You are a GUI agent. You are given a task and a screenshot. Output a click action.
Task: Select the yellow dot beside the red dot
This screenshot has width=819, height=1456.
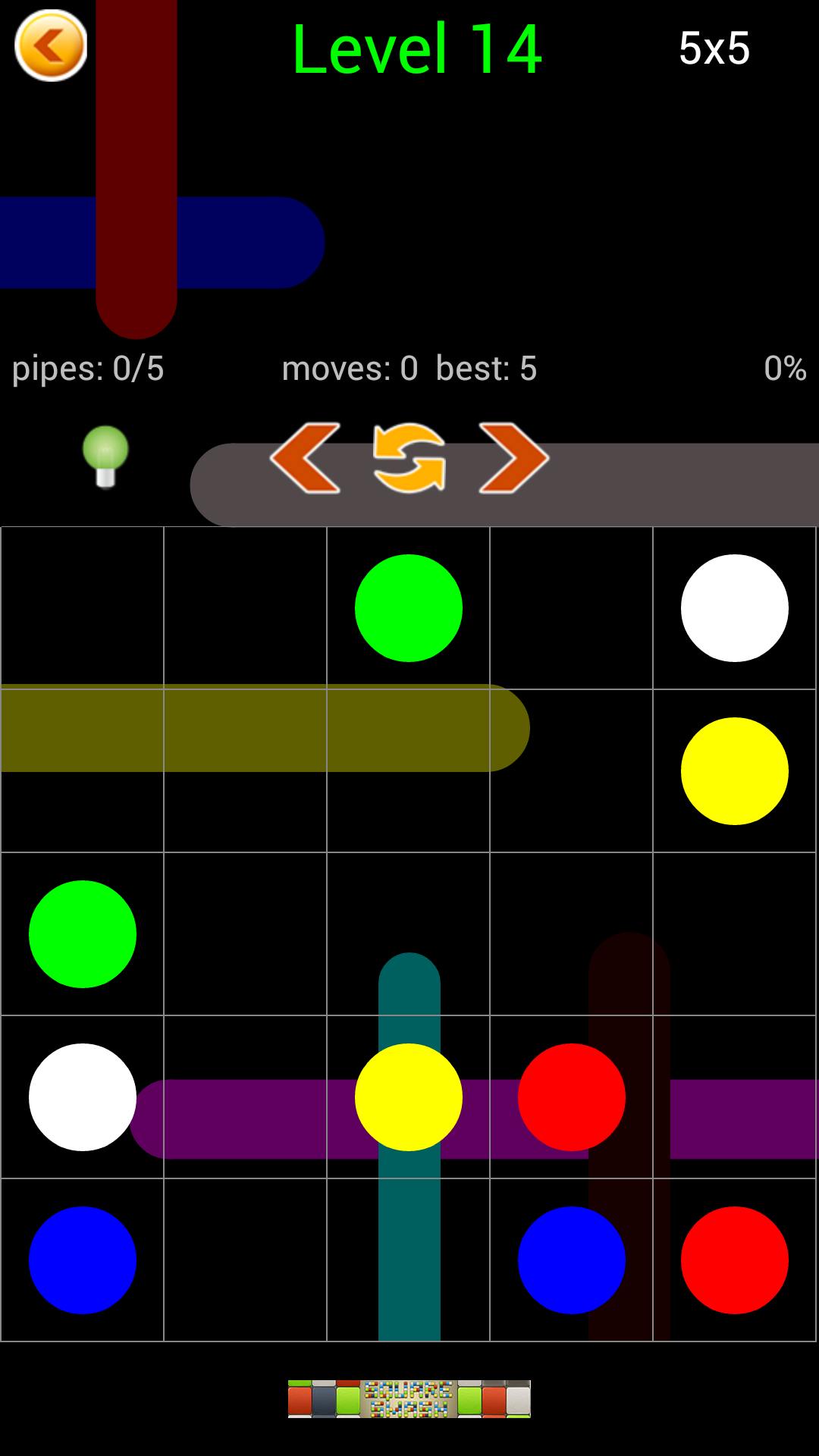pos(408,1097)
